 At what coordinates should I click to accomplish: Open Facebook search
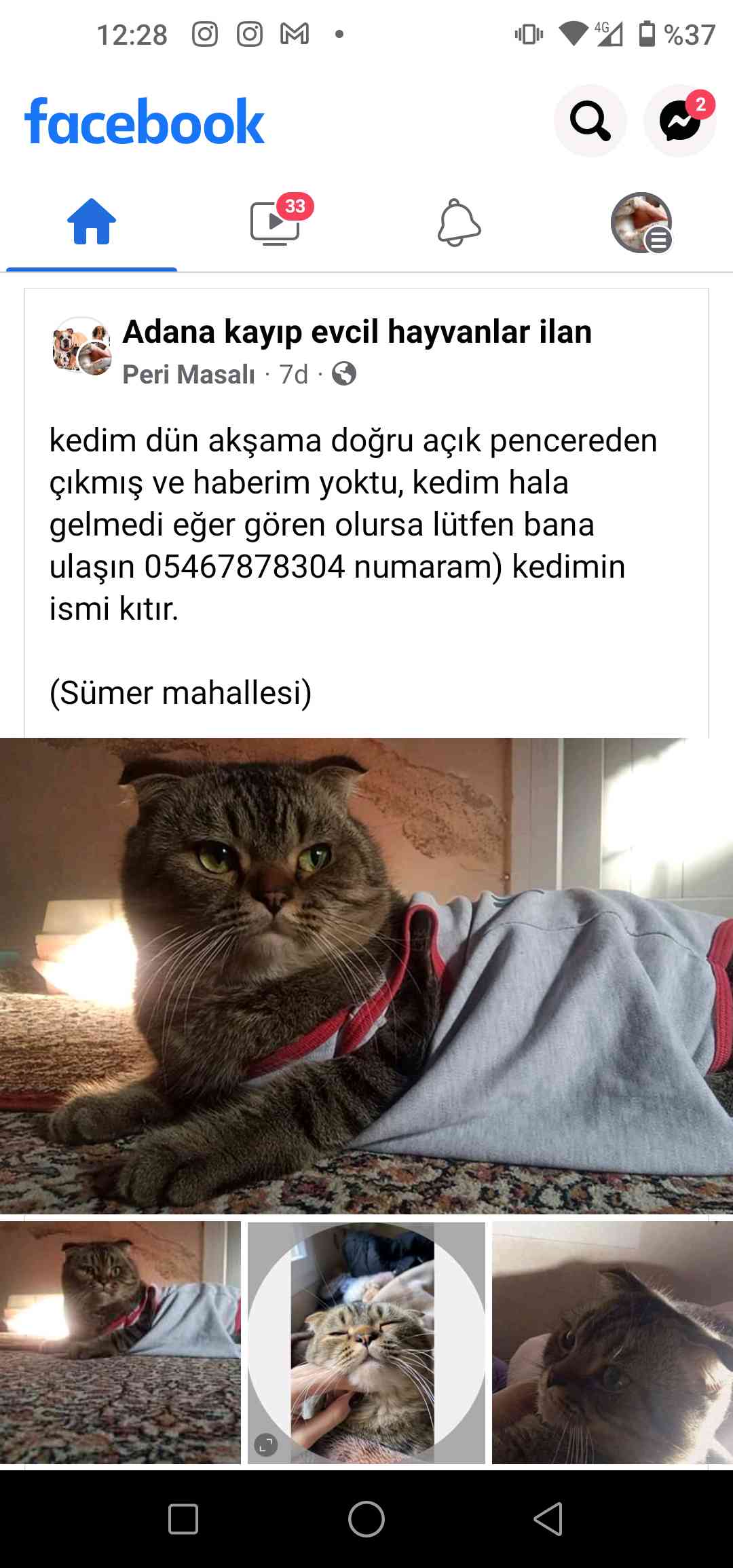pos(590,121)
